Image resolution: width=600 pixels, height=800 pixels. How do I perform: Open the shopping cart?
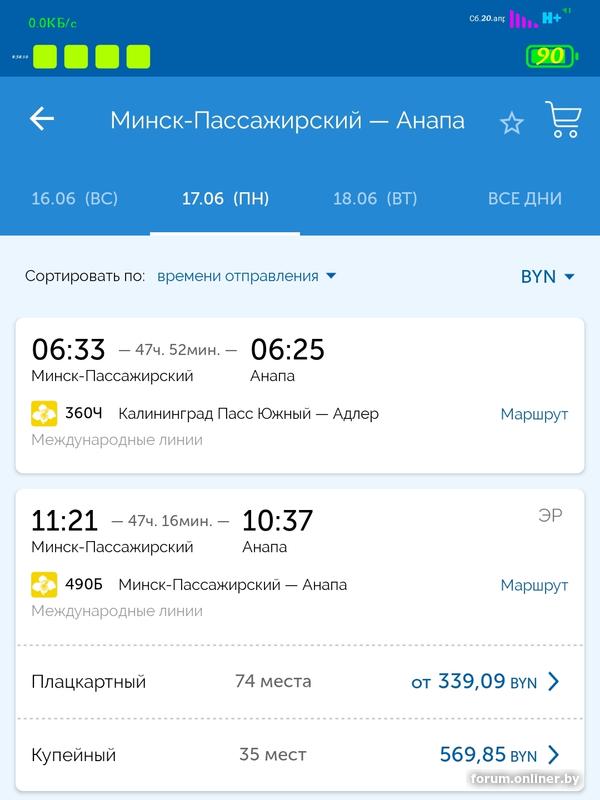tap(563, 120)
